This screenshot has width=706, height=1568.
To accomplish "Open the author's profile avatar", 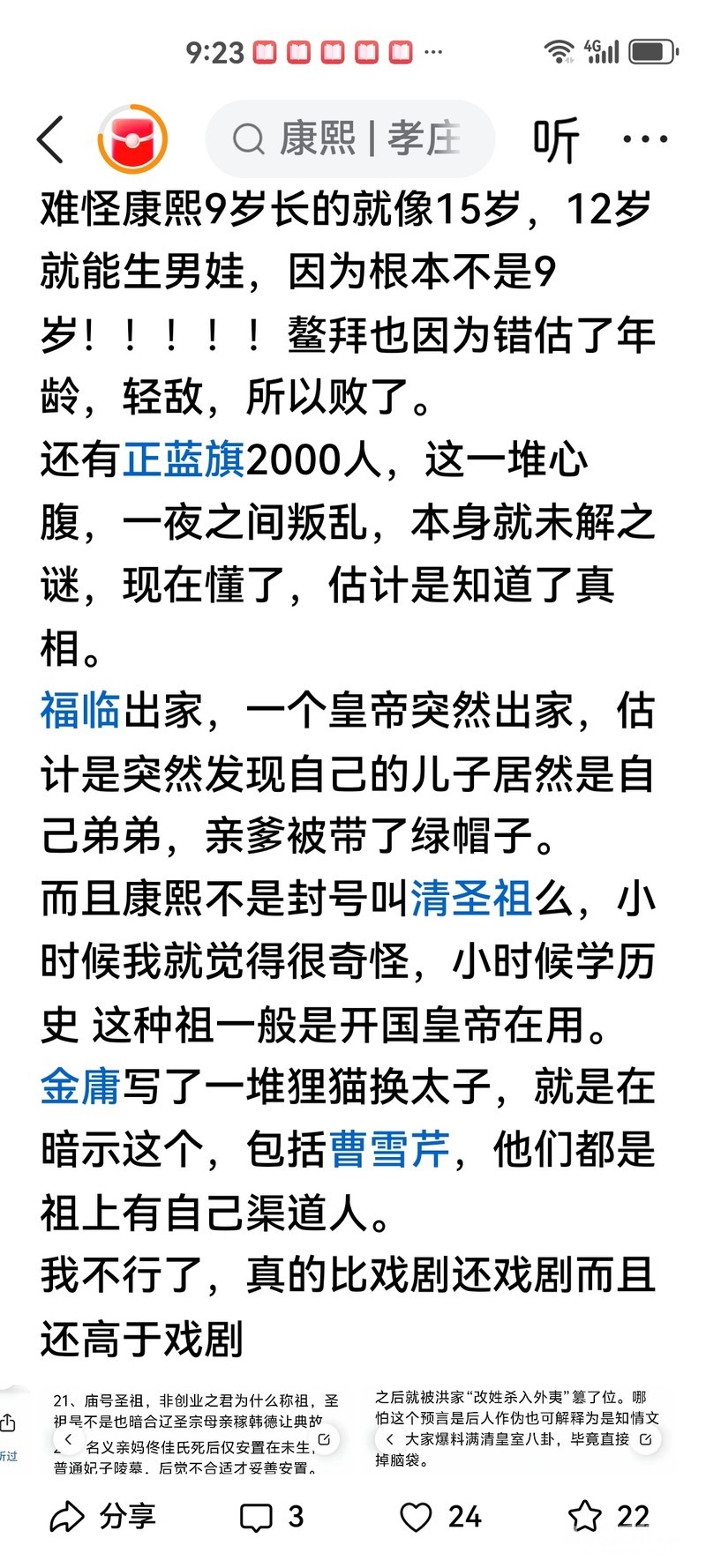I will click(132, 138).
